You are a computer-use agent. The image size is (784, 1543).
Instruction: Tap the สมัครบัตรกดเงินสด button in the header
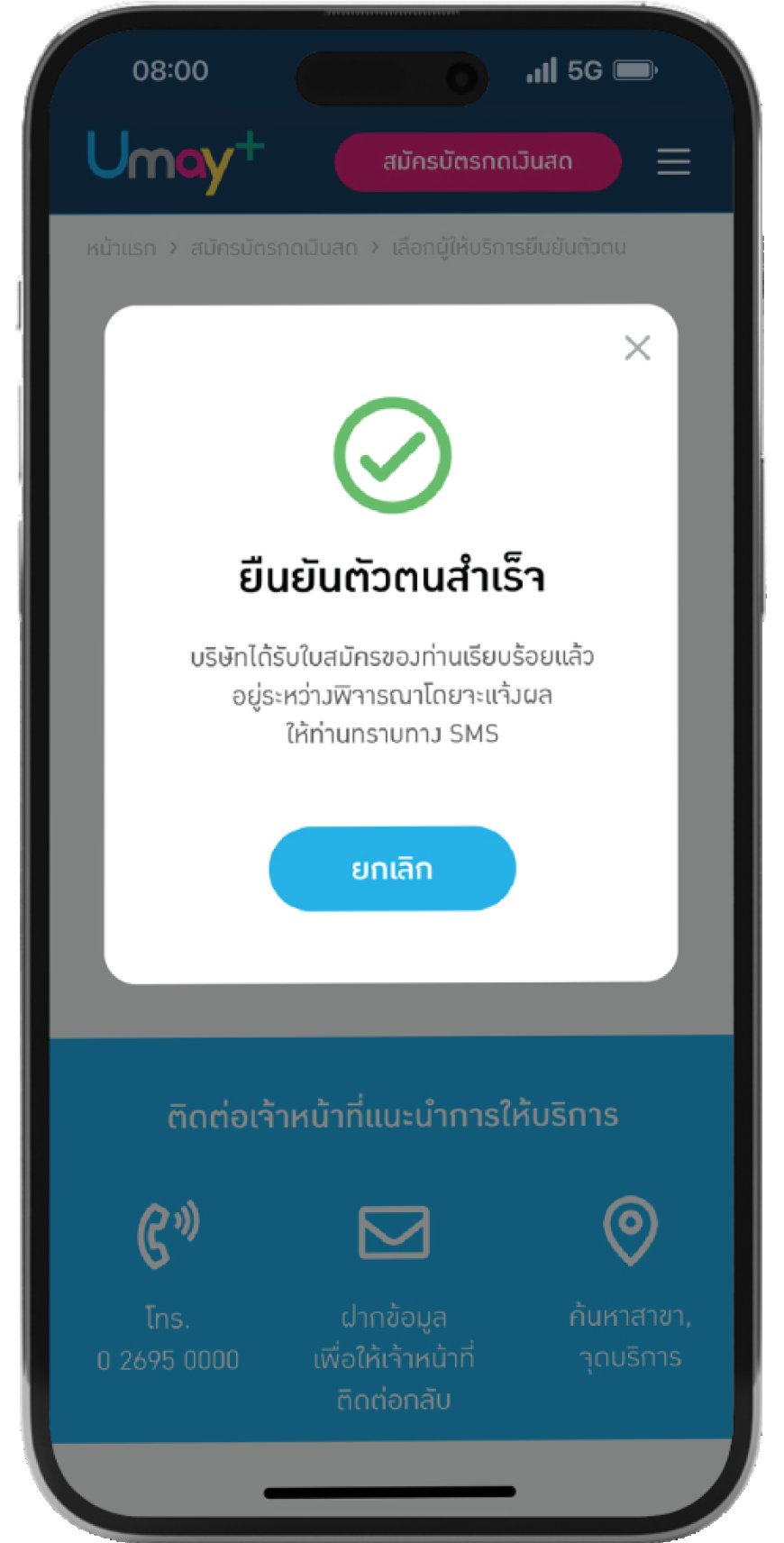coord(478,162)
